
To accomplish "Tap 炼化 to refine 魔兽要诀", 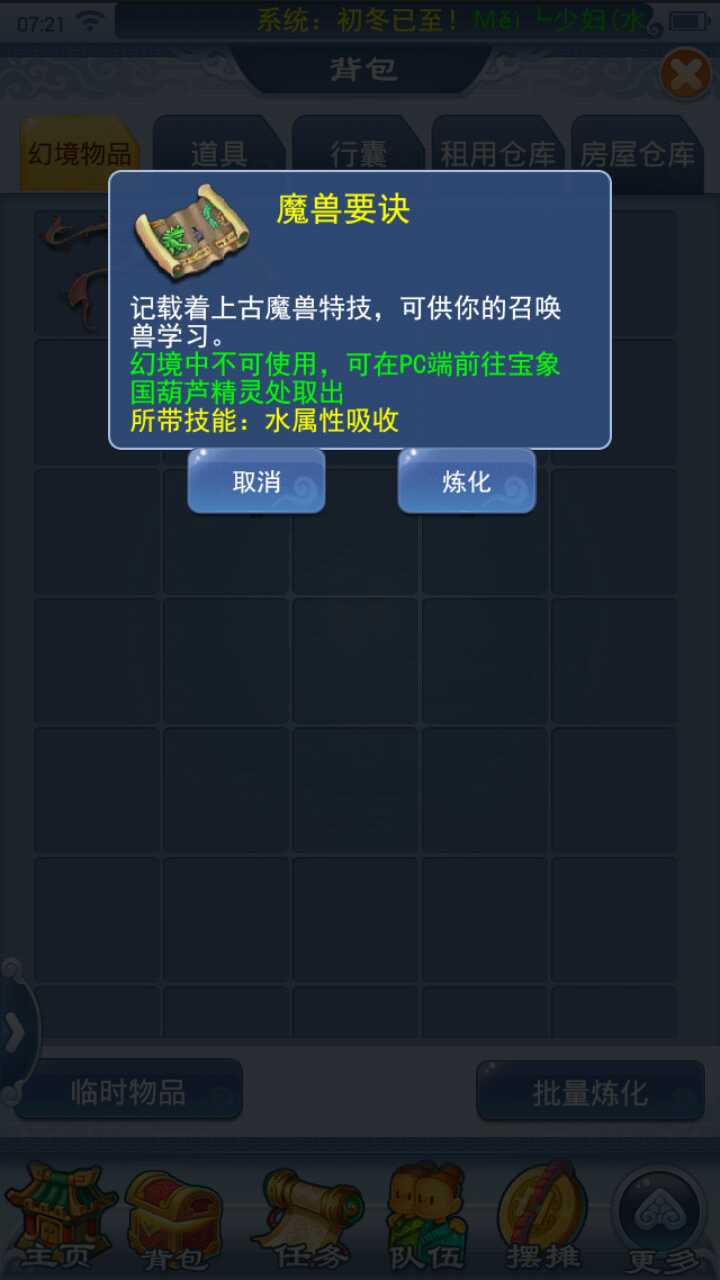I will point(466,481).
